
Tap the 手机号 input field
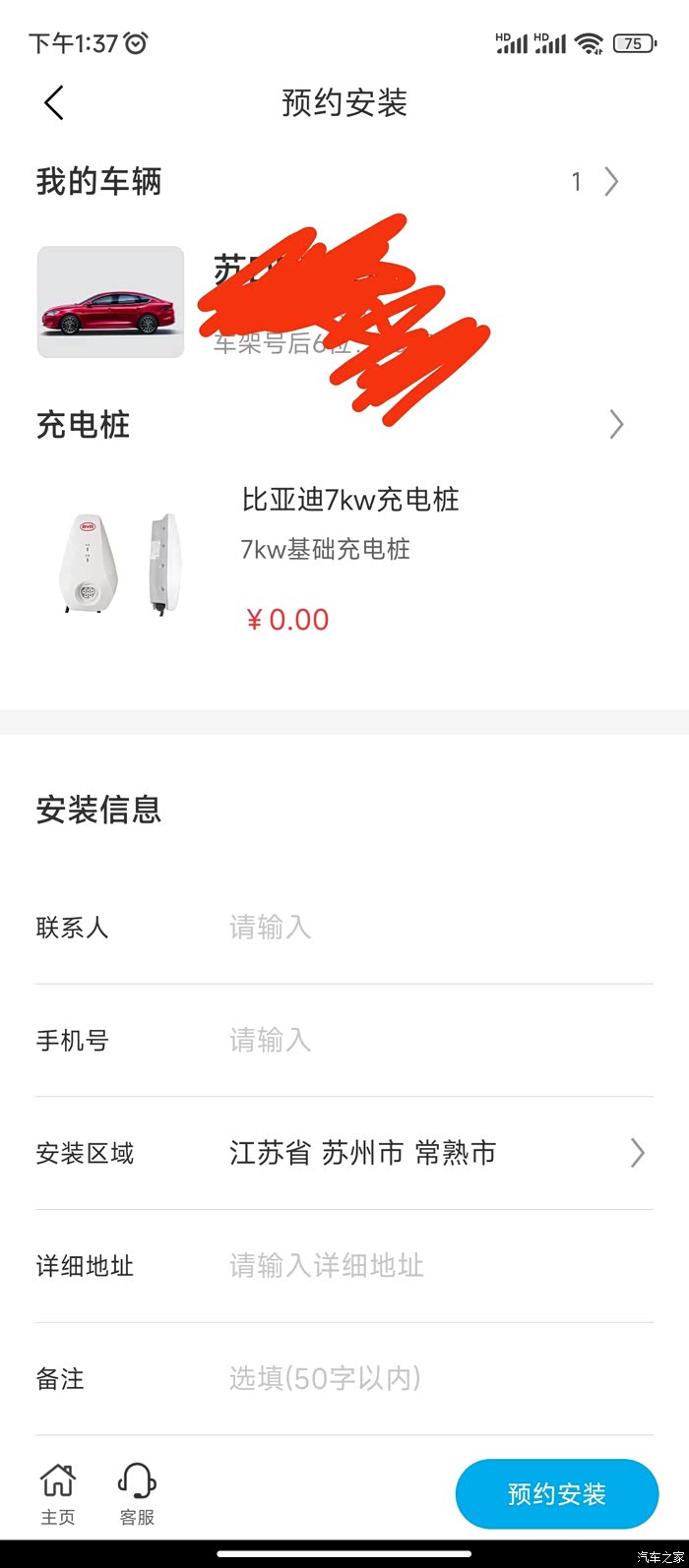[x=433, y=1040]
